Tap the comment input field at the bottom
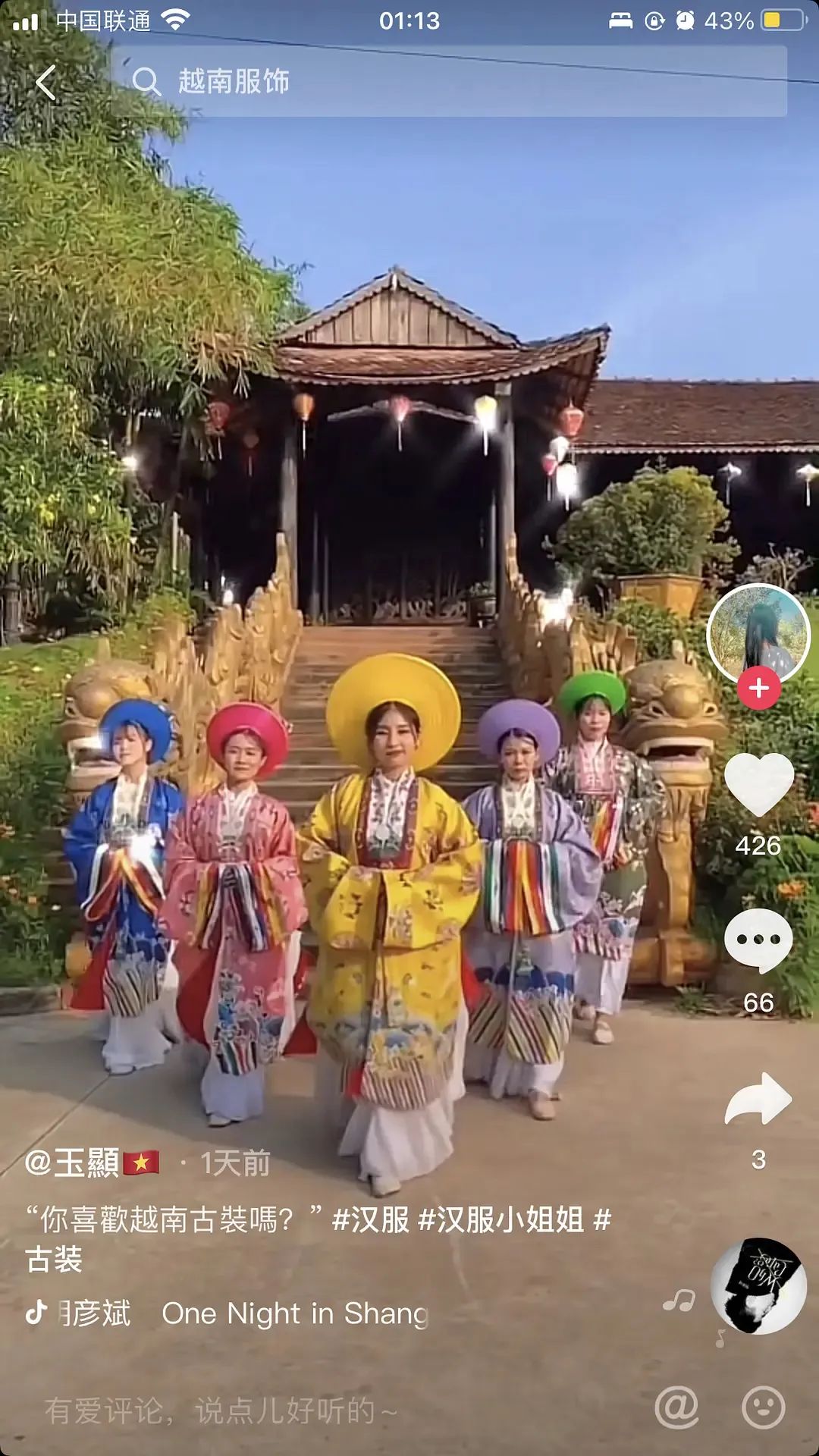 [303, 1411]
